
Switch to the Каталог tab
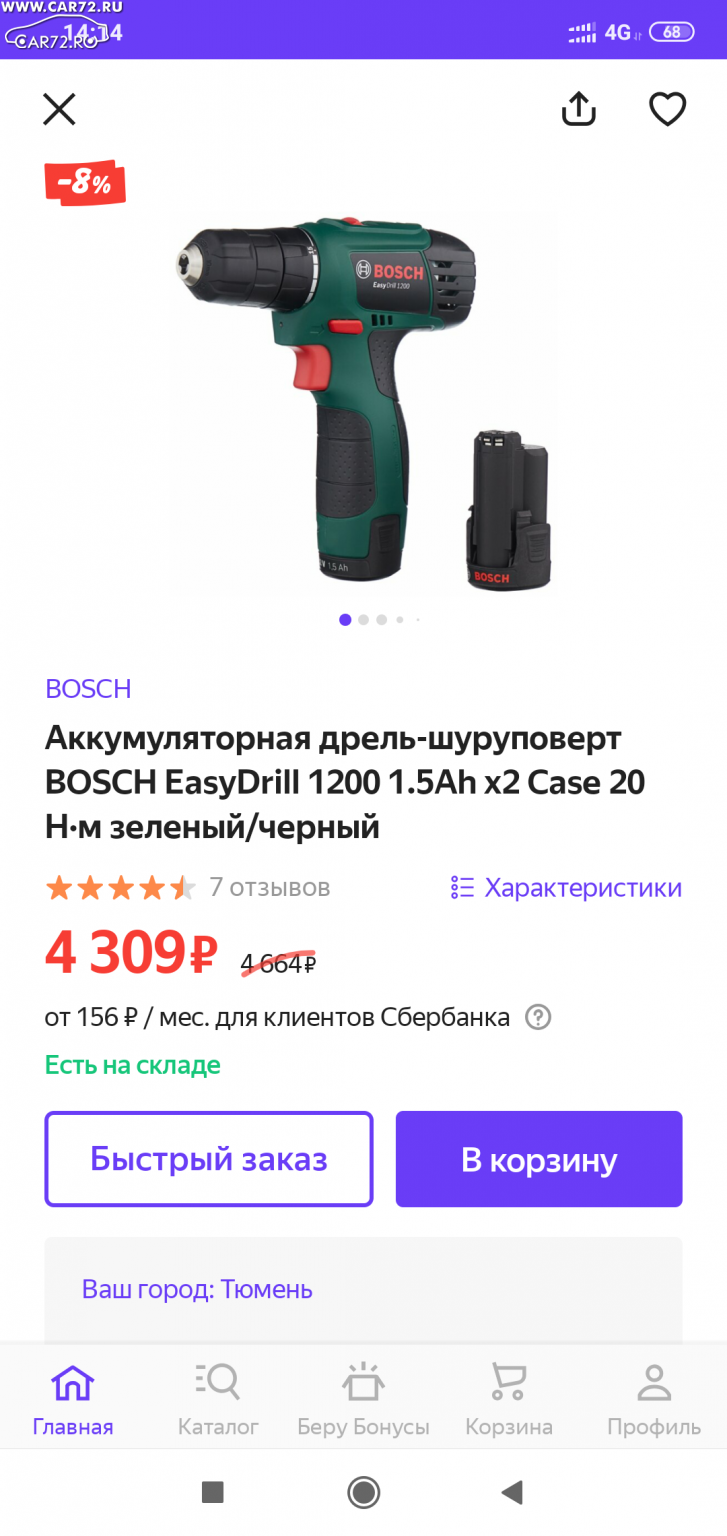tap(218, 1399)
